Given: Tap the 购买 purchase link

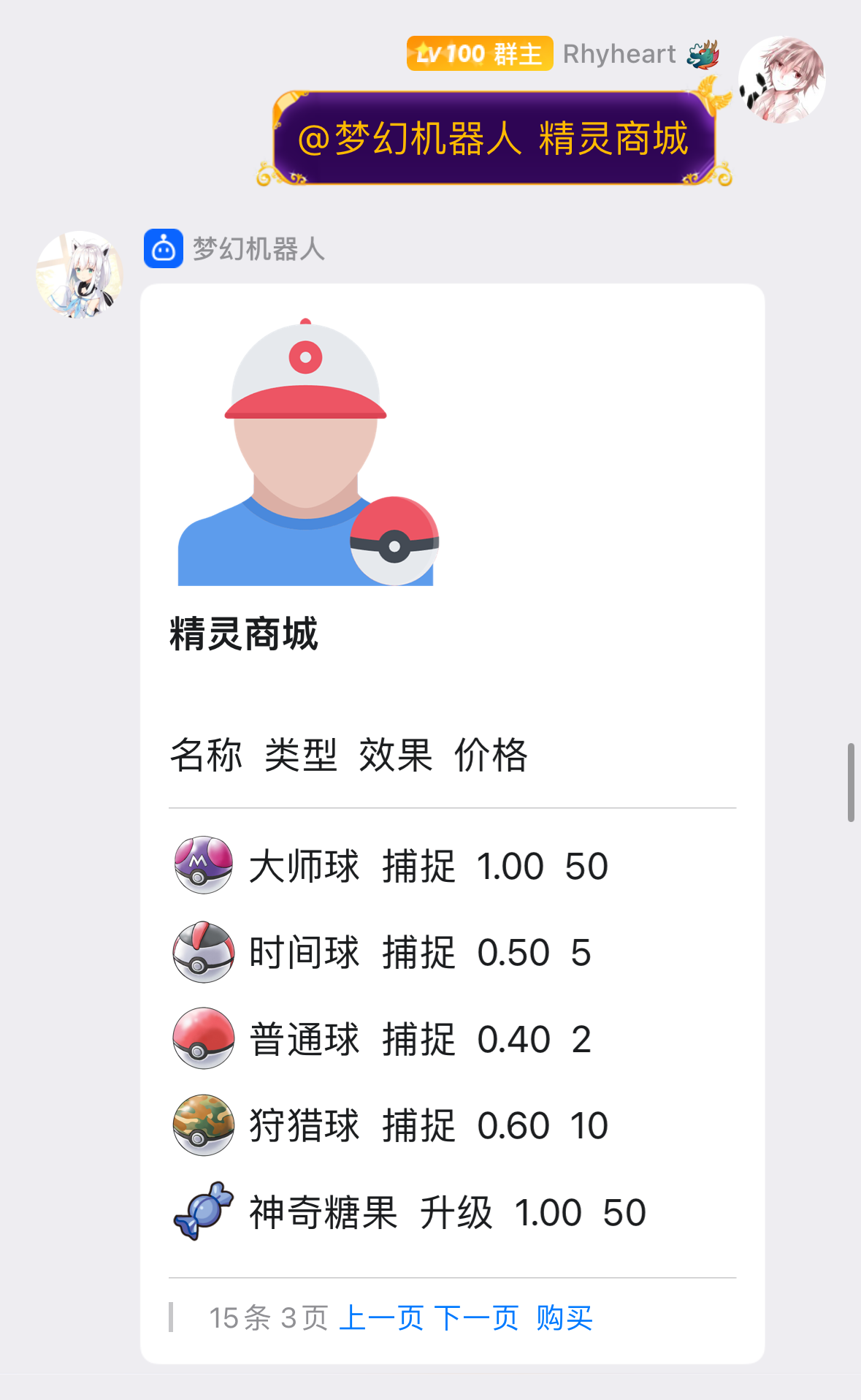Looking at the screenshot, I should [565, 1318].
